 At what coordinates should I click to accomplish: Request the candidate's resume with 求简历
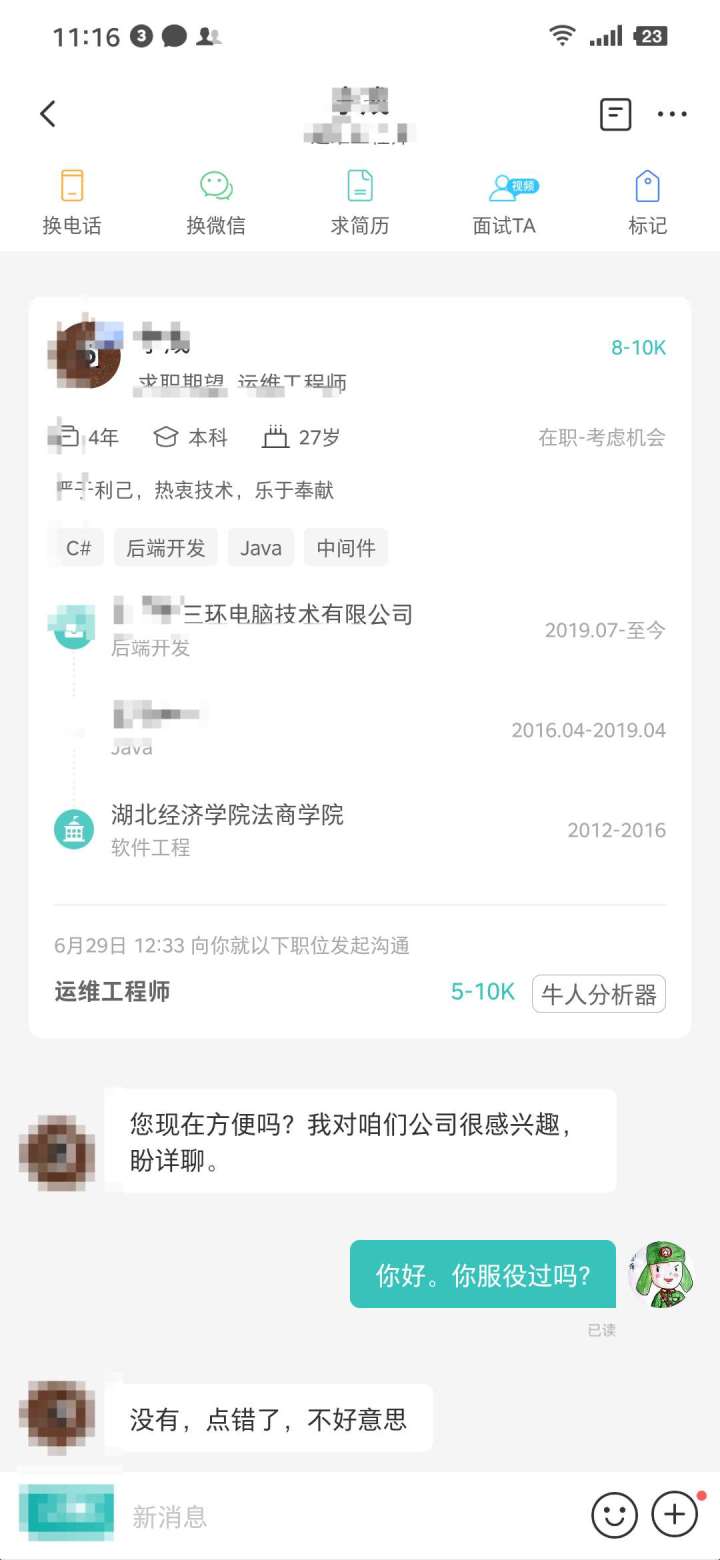(360, 202)
